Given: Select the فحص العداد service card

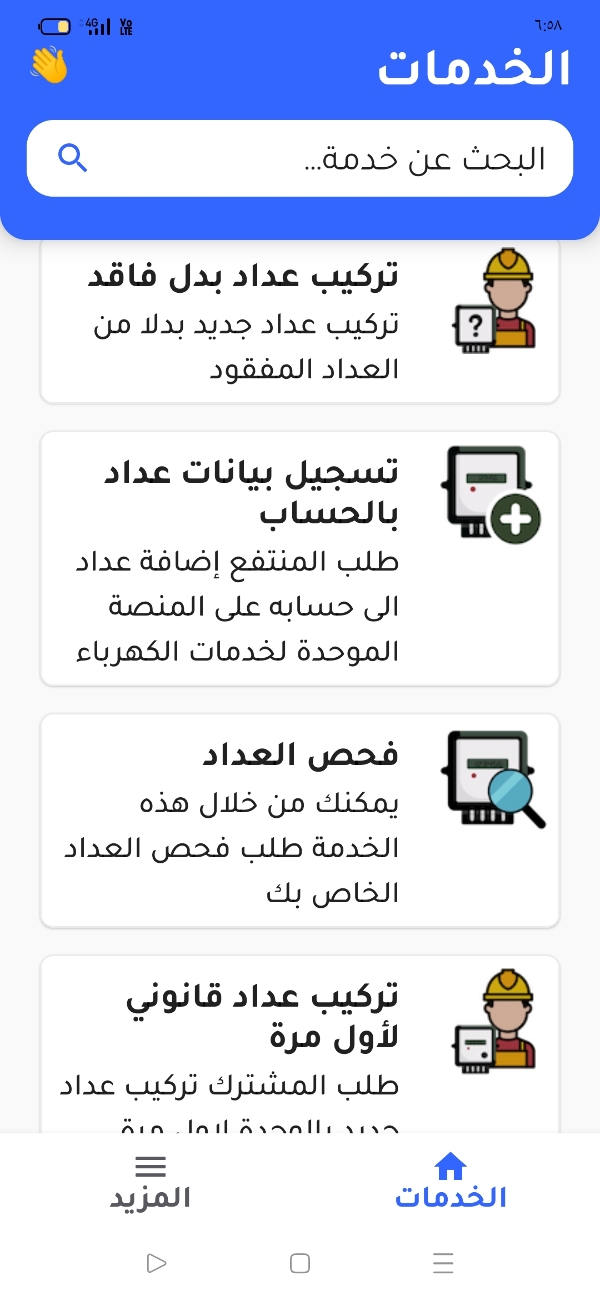Looking at the screenshot, I should [300, 820].
